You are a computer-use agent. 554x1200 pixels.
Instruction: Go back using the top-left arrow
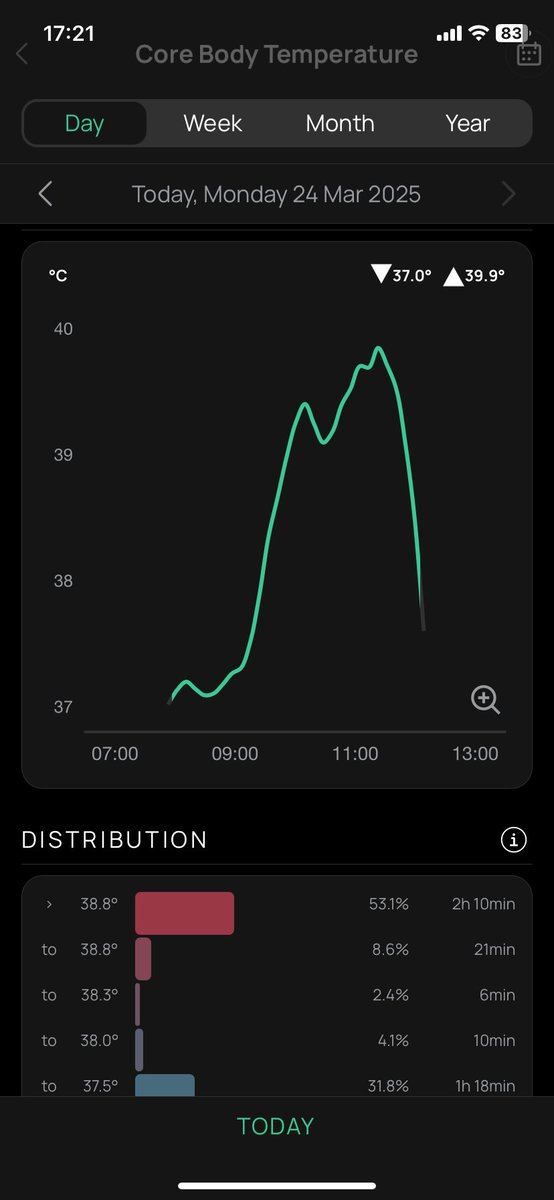pyautogui.click(x=22, y=54)
